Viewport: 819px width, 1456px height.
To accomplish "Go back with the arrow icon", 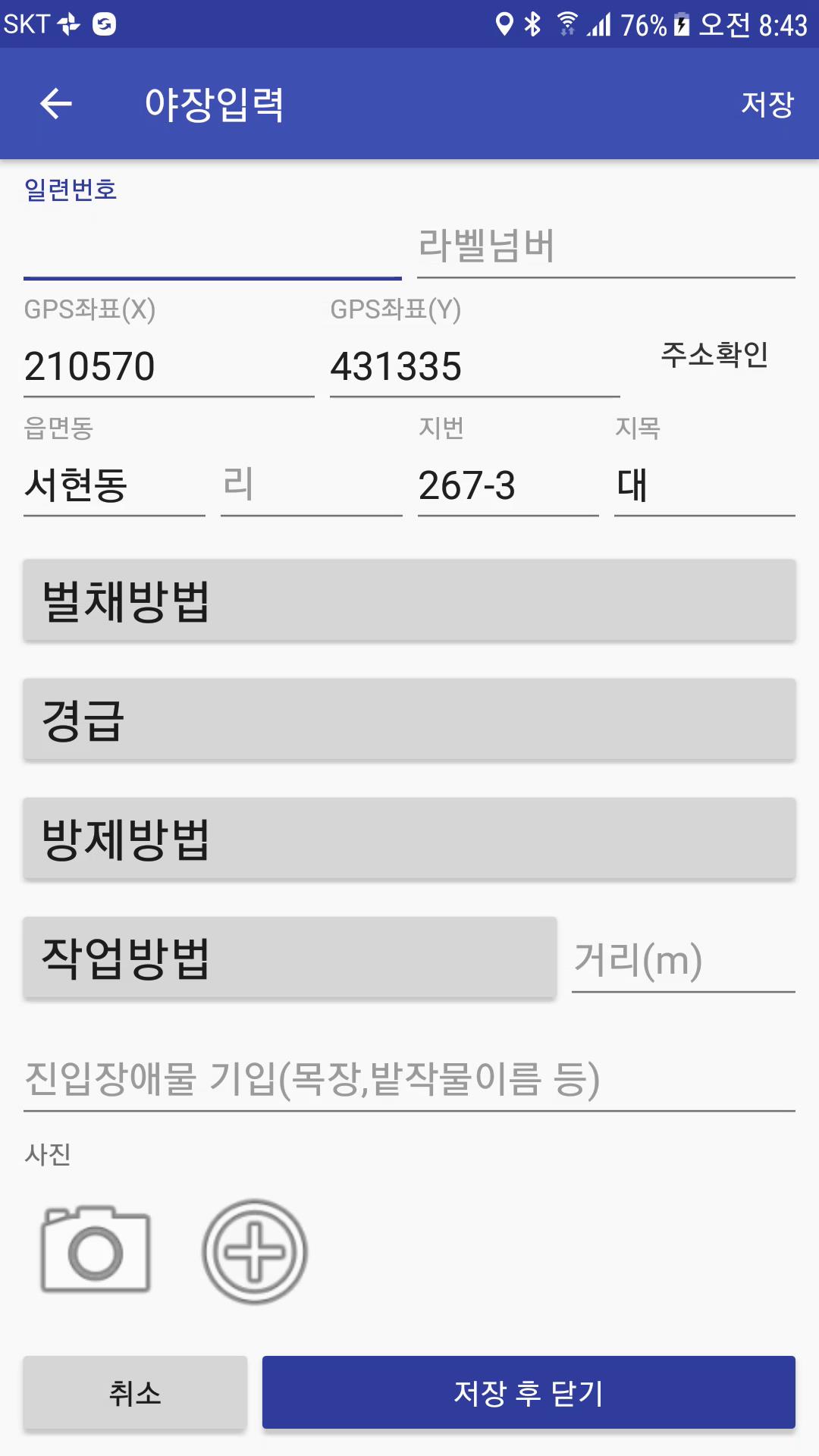I will coord(55,104).
